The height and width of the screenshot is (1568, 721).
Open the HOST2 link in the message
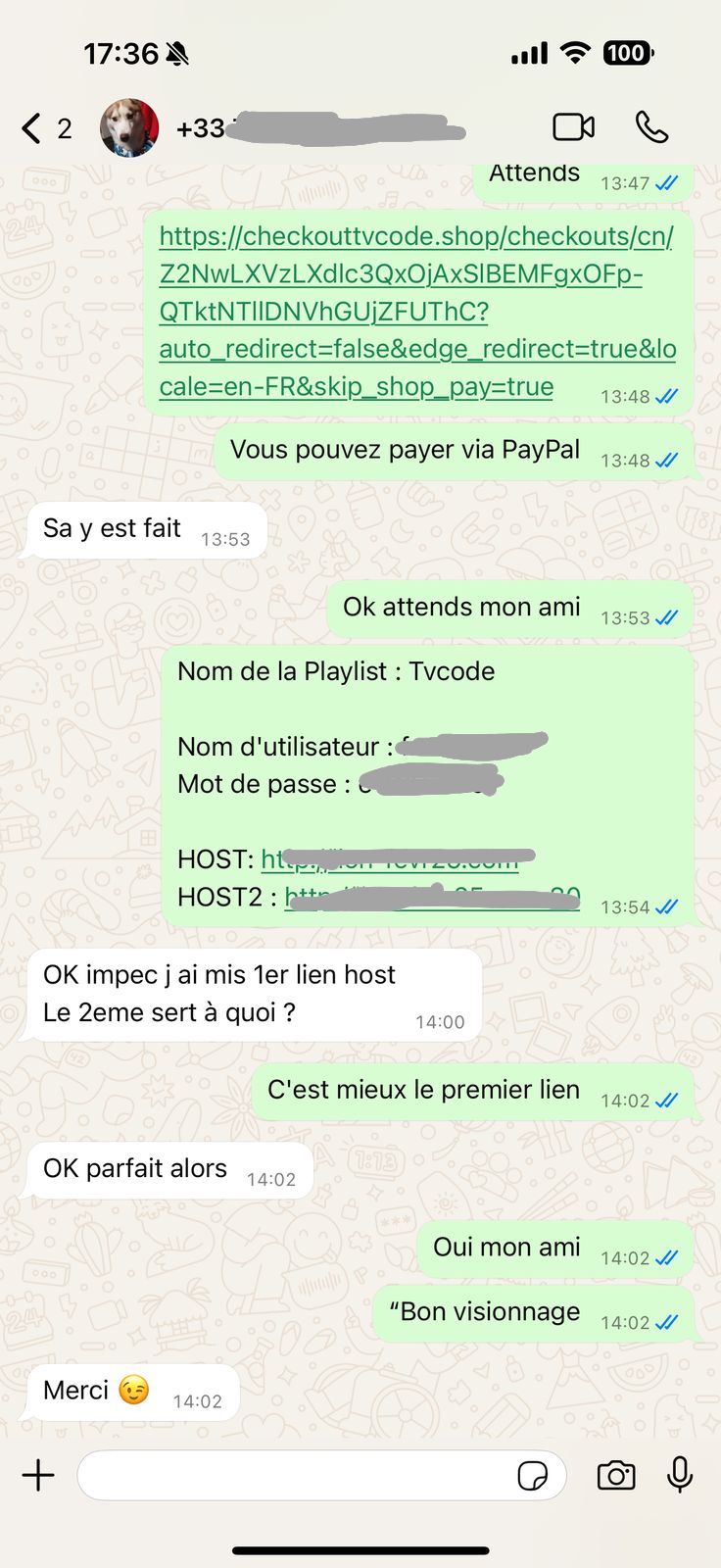[x=432, y=898]
